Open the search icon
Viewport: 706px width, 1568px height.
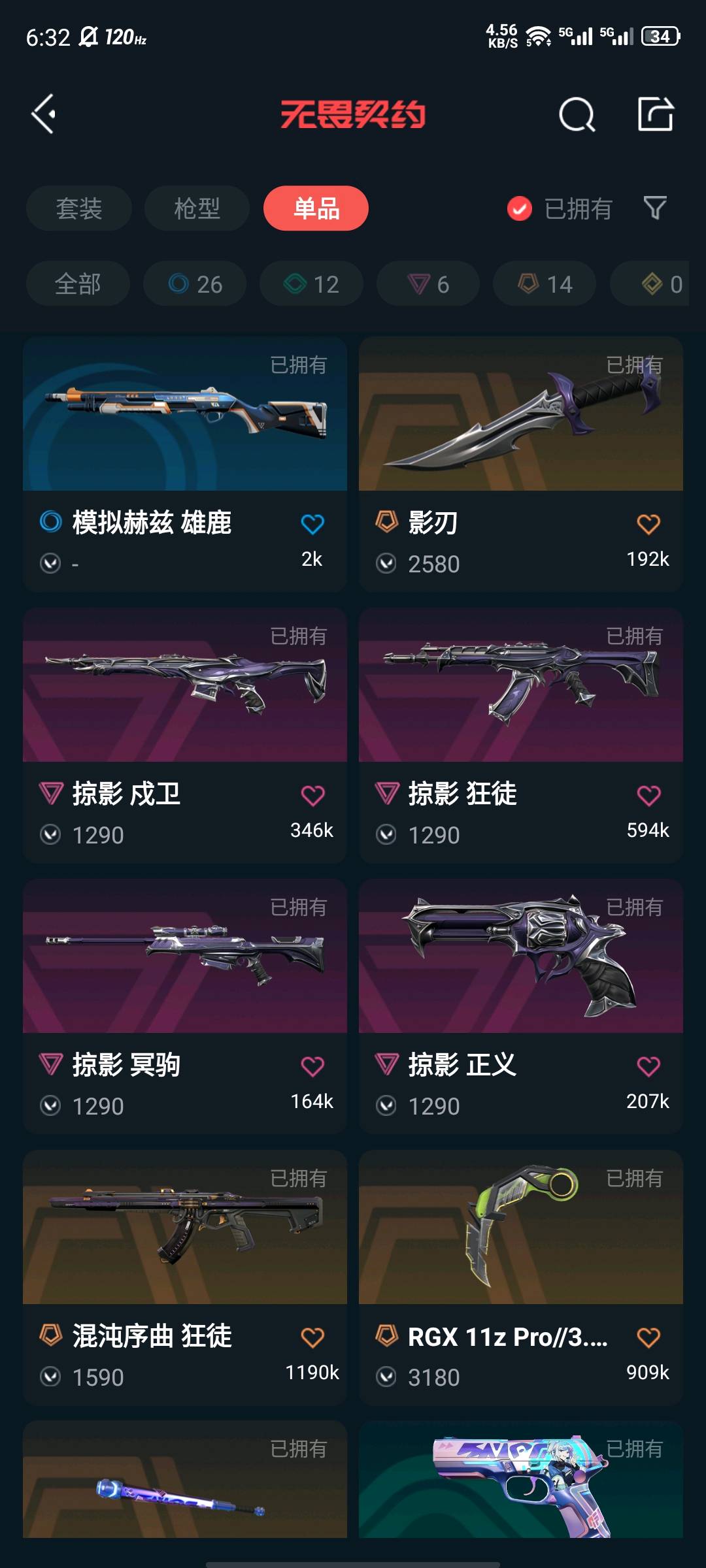pyautogui.click(x=577, y=115)
